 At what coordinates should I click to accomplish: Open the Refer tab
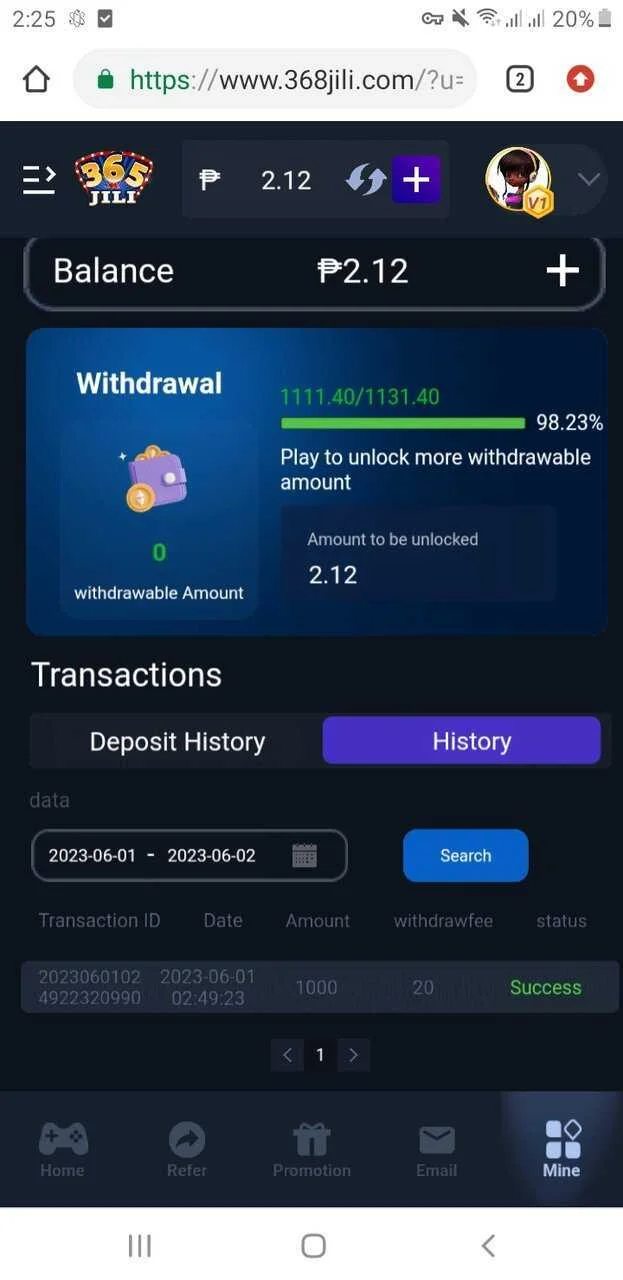(x=187, y=1148)
